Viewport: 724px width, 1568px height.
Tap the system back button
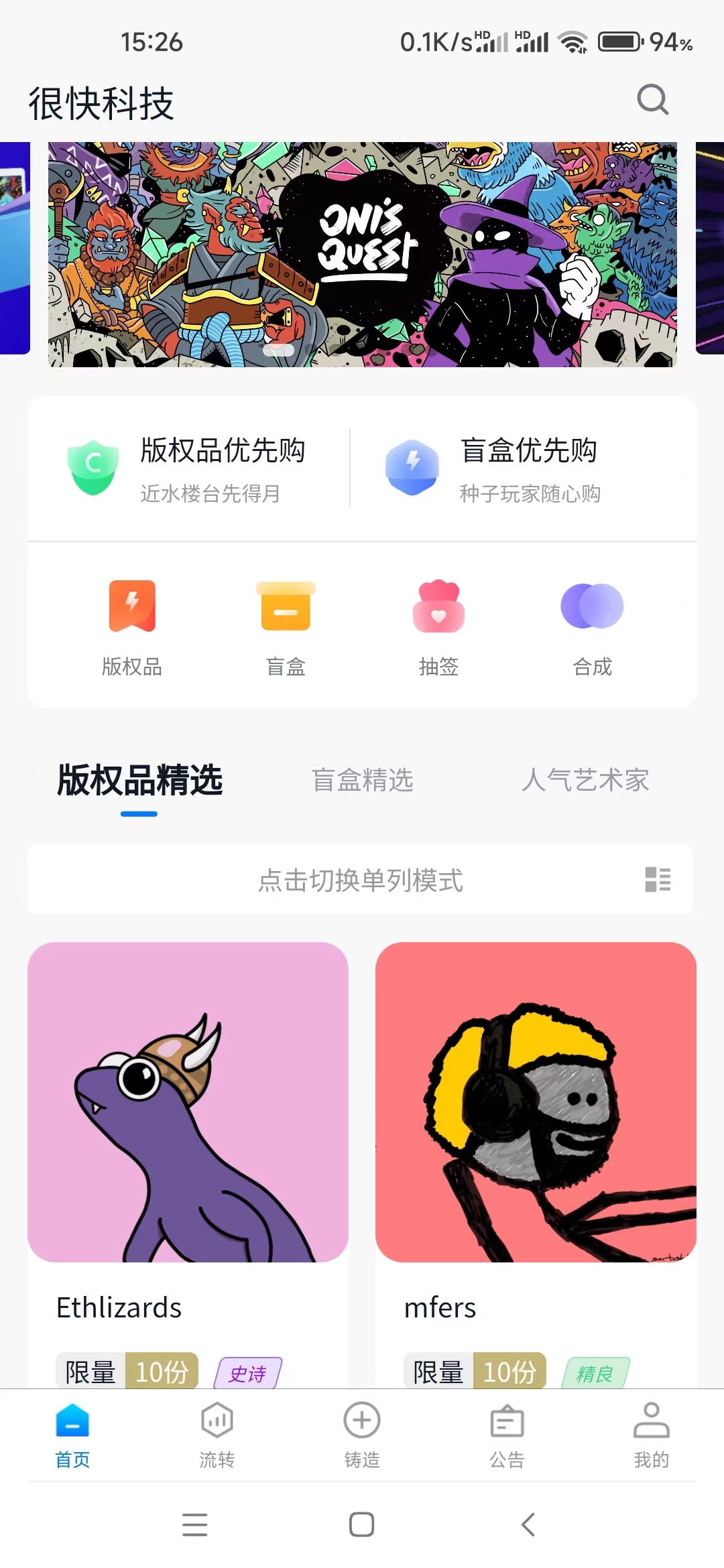coord(528,1524)
